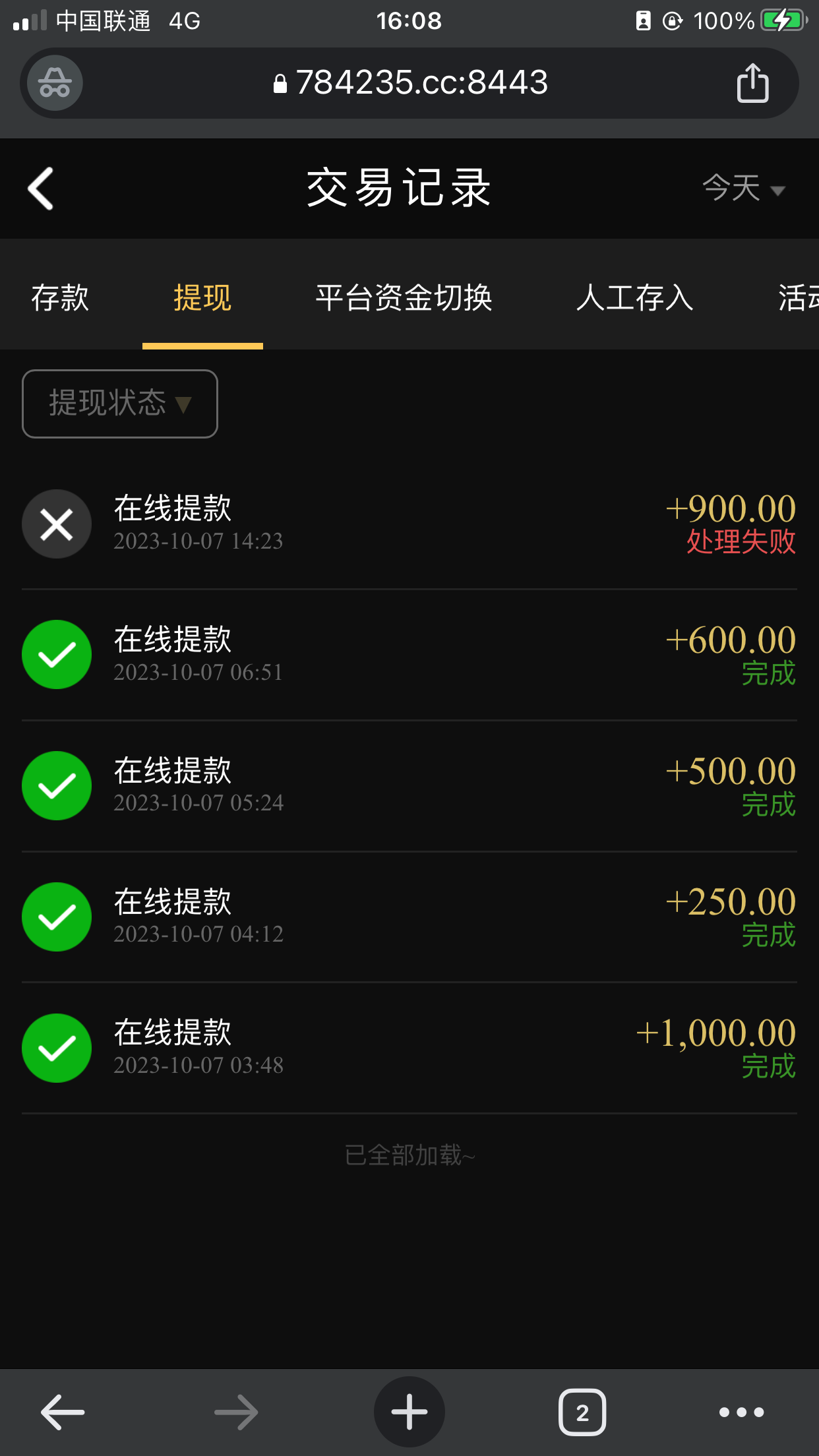Switch to 平台资金切换 tab
819x1456 pixels.
point(404,297)
